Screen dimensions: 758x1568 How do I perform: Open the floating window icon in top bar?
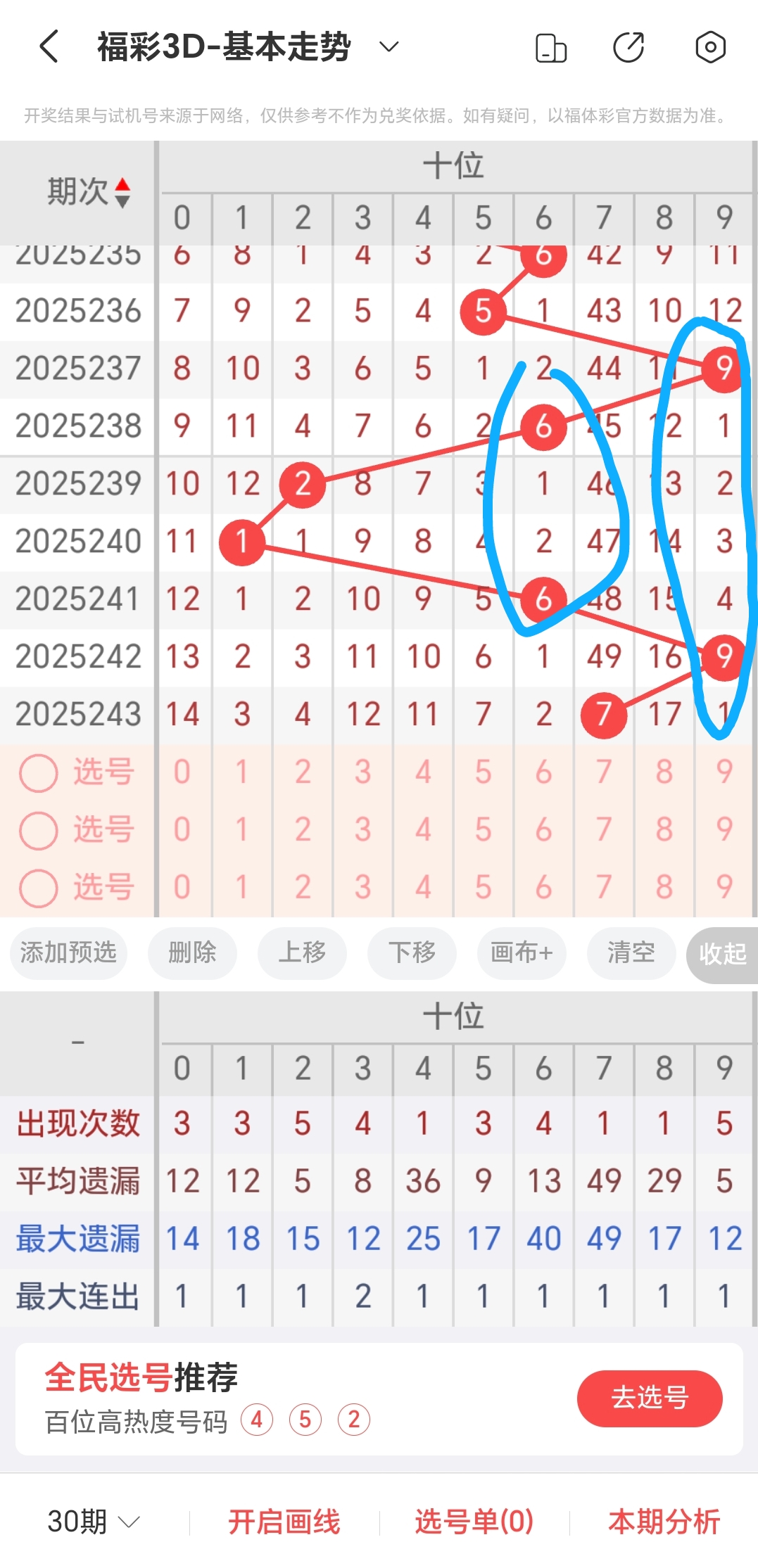[551, 47]
